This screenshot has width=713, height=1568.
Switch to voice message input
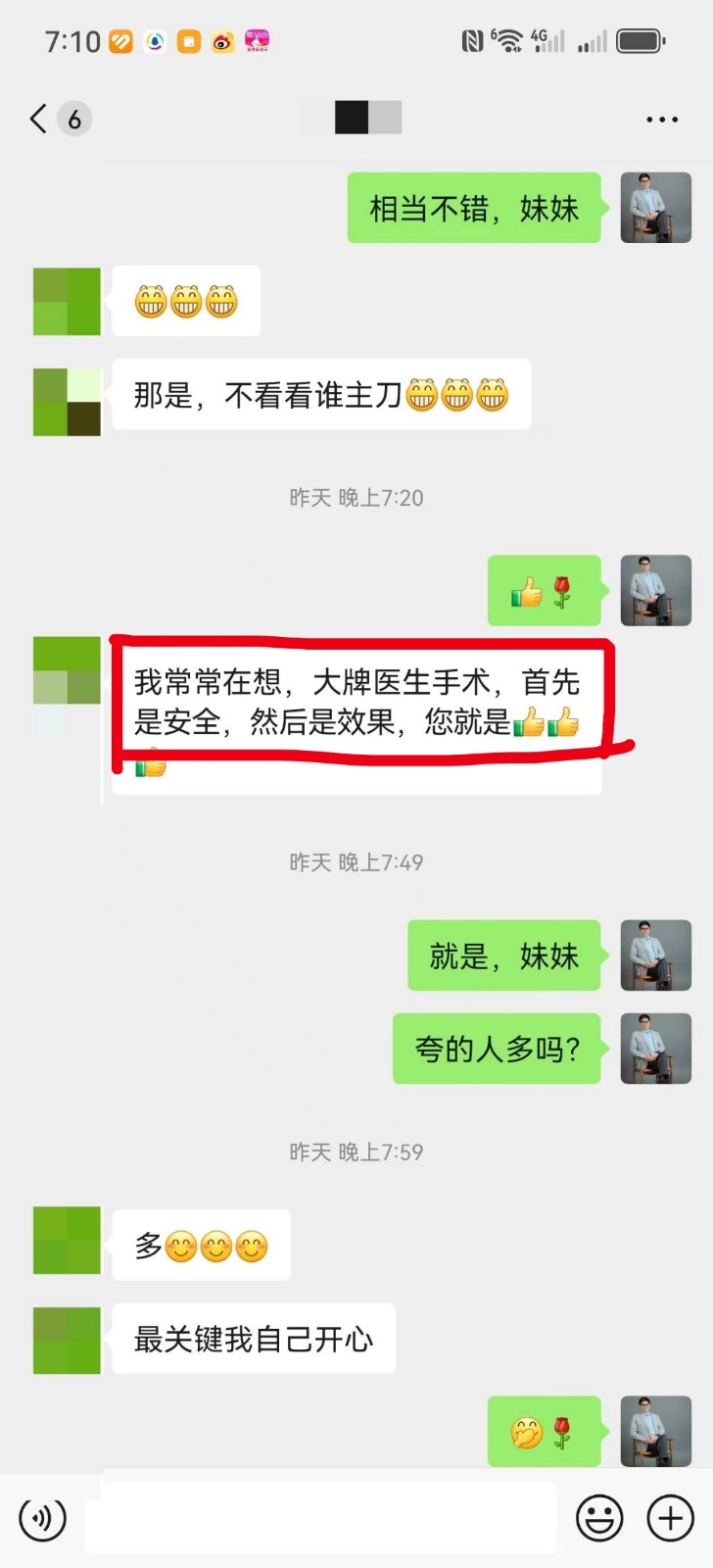tap(43, 1519)
